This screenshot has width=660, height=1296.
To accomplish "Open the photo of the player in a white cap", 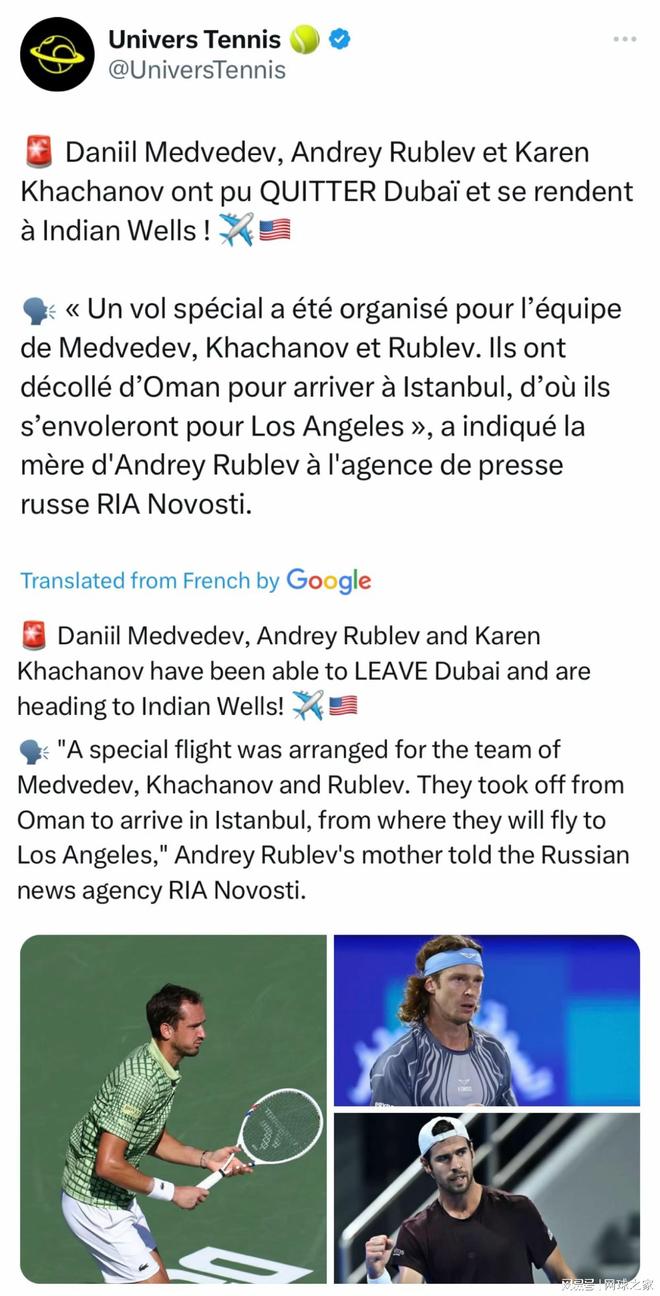I will pyautogui.click(x=486, y=1197).
